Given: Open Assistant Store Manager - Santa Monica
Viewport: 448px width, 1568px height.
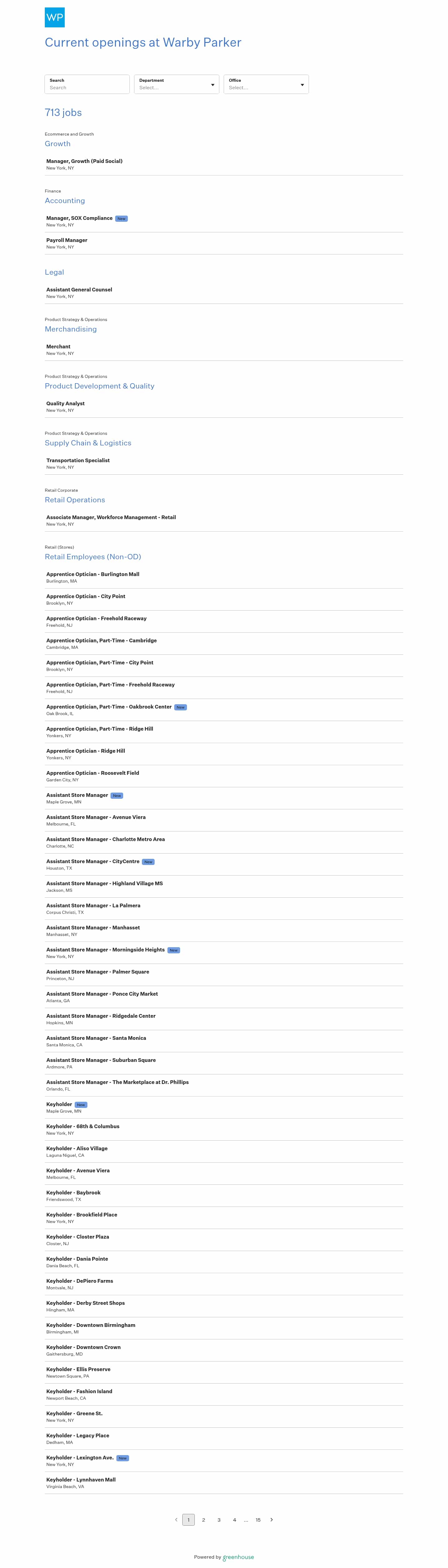Looking at the screenshot, I should [96, 1038].
